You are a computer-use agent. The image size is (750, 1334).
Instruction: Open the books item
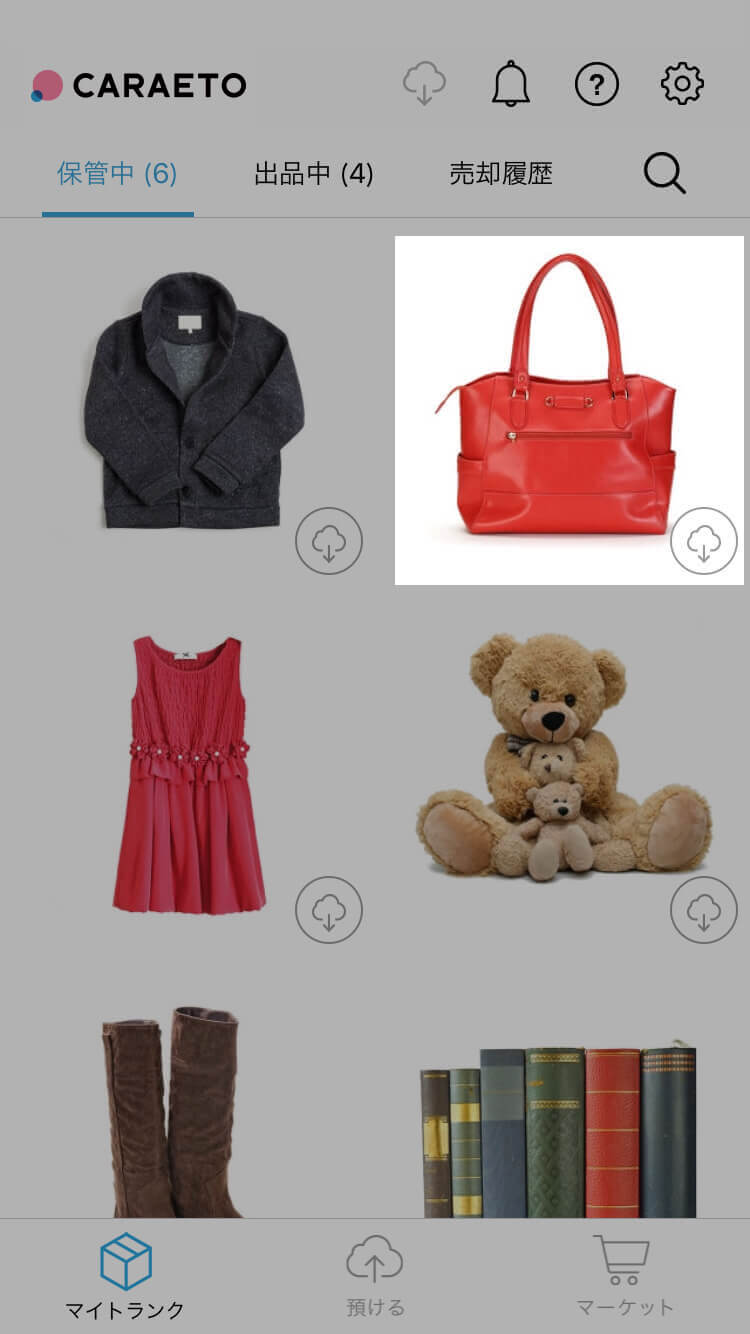coord(558,1130)
